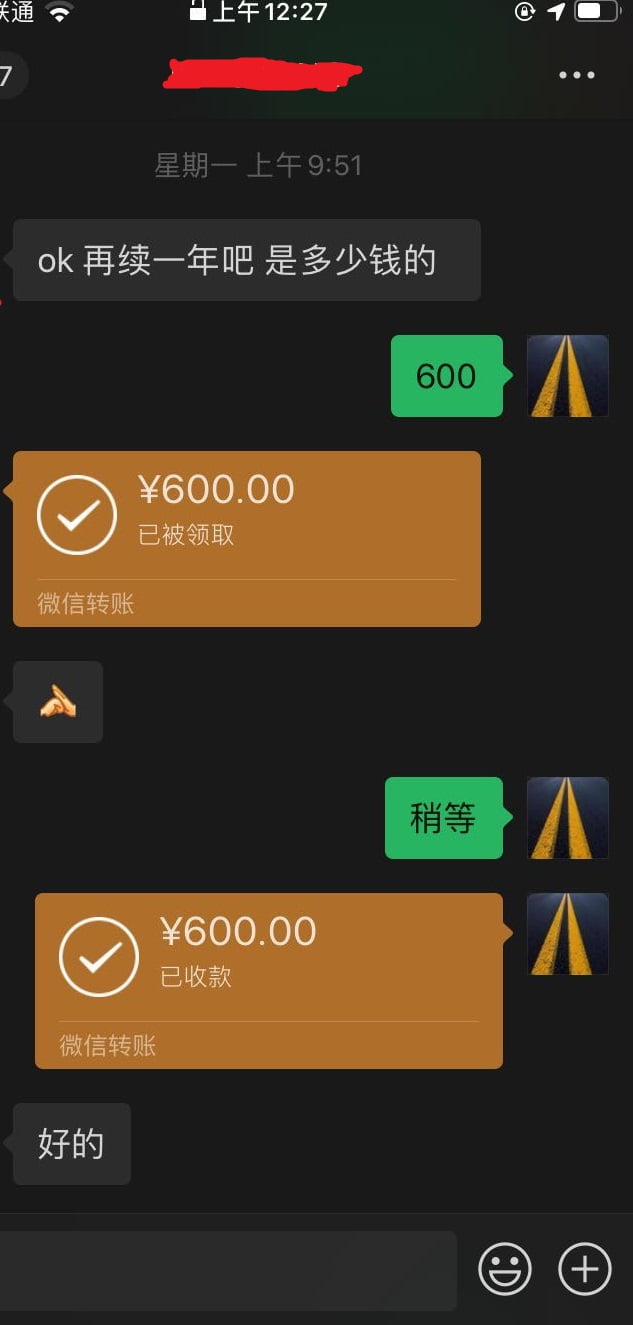Tap the message input field
The height and width of the screenshot is (1325, 633).
pos(228,1270)
